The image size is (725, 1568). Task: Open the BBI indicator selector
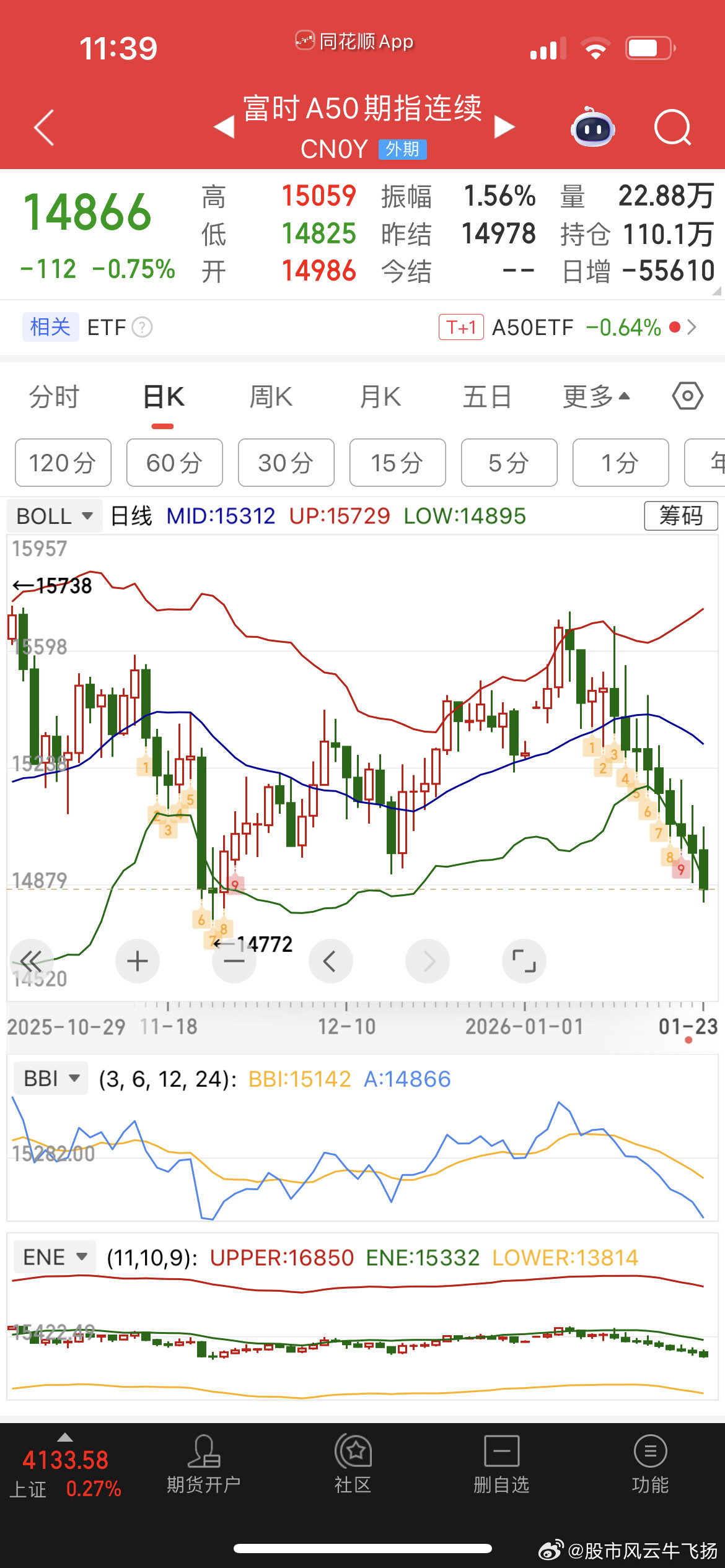(x=50, y=1078)
